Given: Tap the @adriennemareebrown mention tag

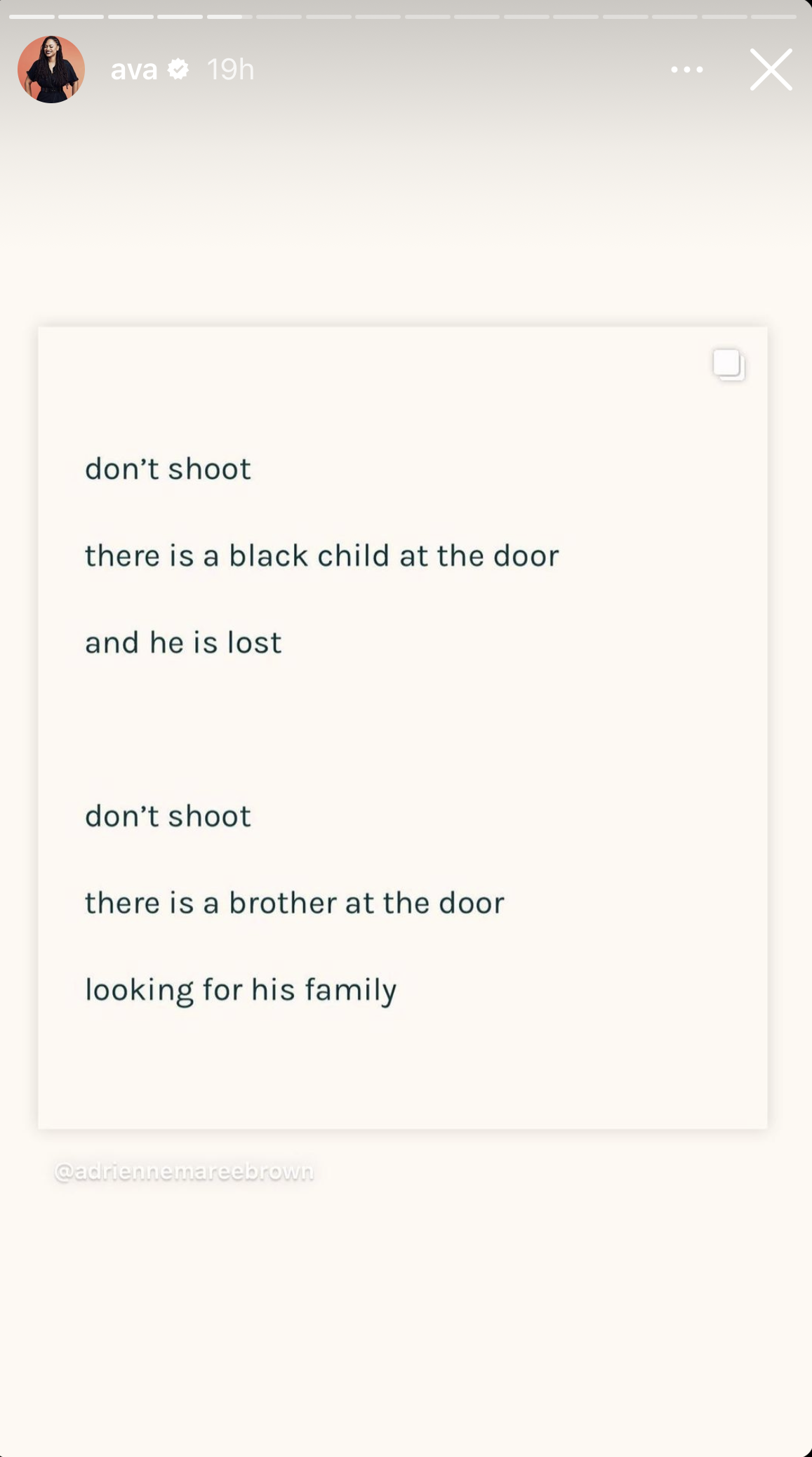Looking at the screenshot, I should click(184, 1171).
